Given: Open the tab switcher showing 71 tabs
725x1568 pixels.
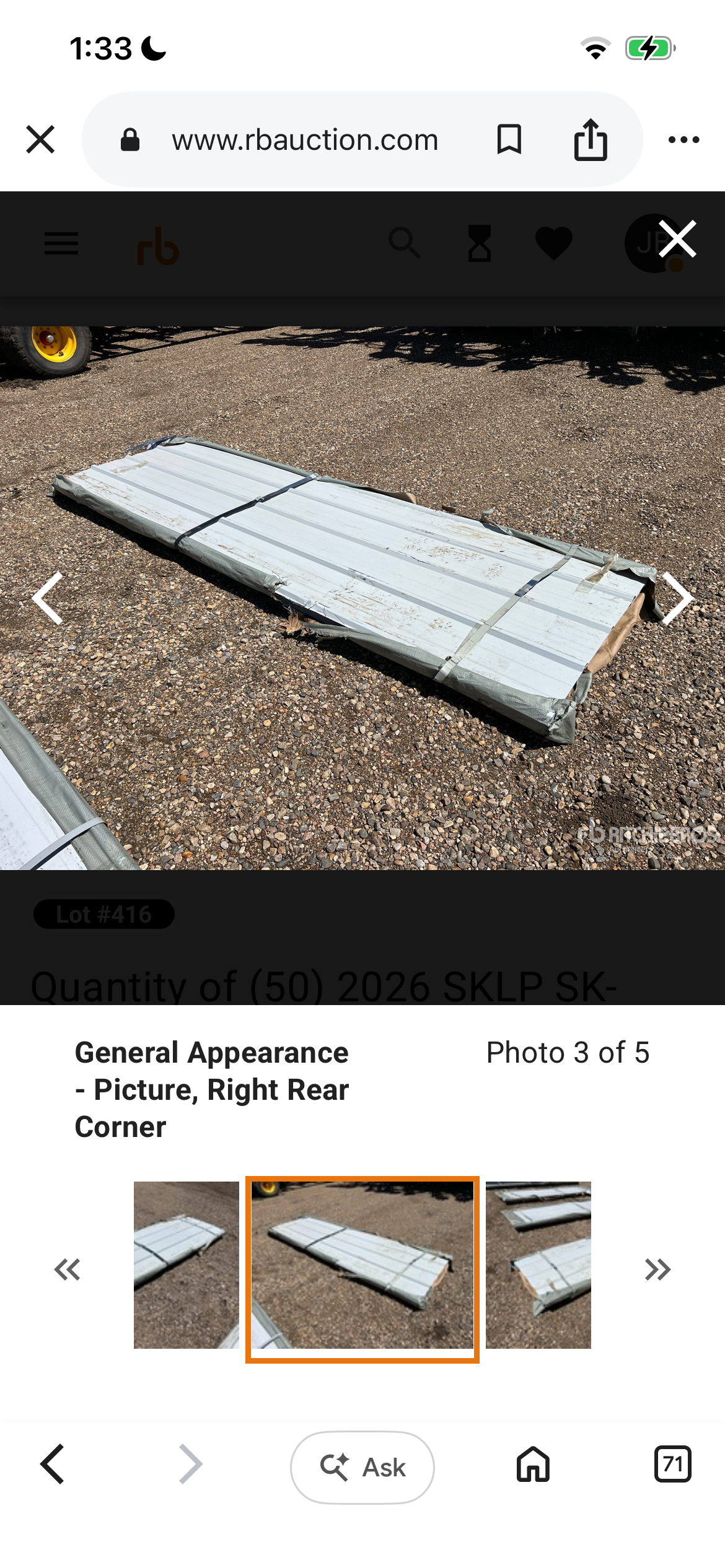Looking at the screenshot, I should point(673,1465).
